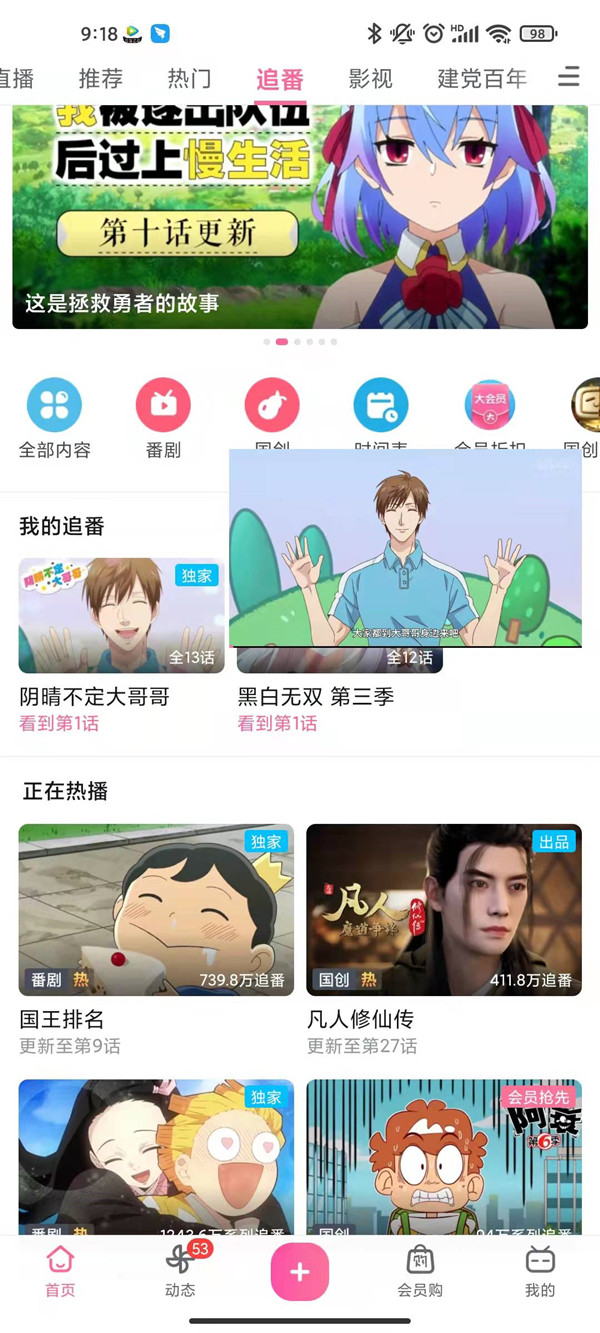Open the 建党百年 tab
600x1333 pixels.
pyautogui.click(x=482, y=78)
